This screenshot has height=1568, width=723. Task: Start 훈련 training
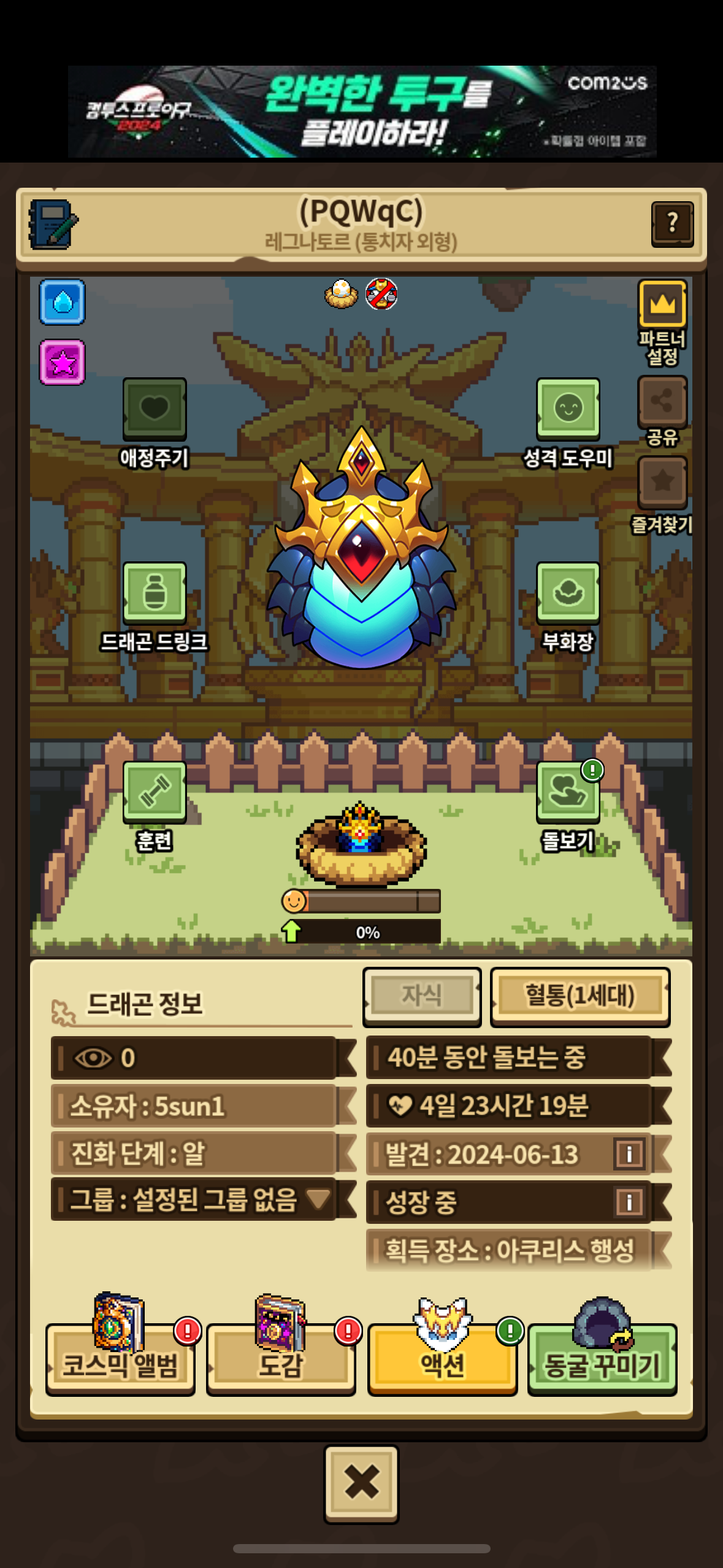(155, 792)
